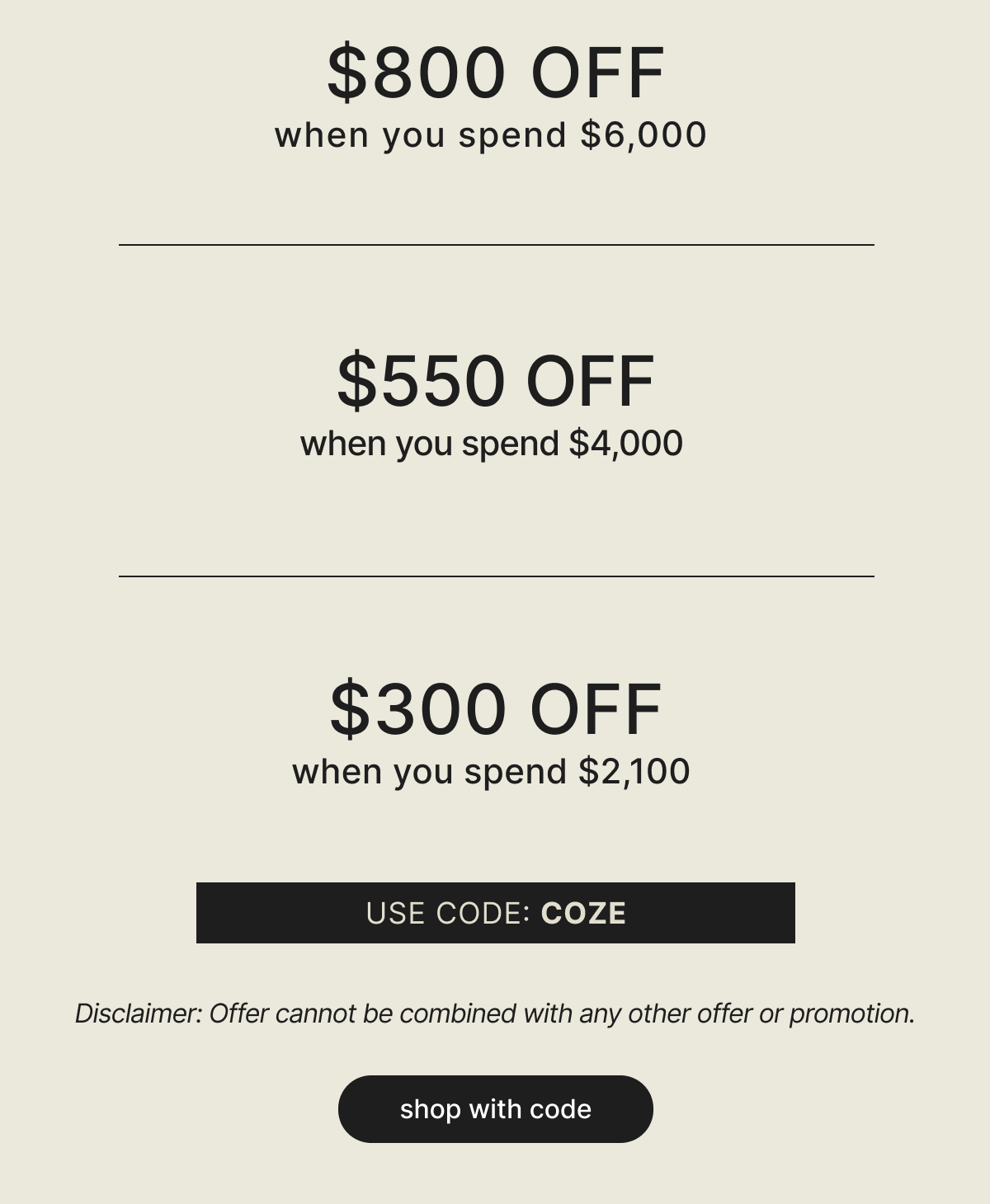Select the code COZE text
This screenshot has height=1204, width=990.
[x=583, y=913]
